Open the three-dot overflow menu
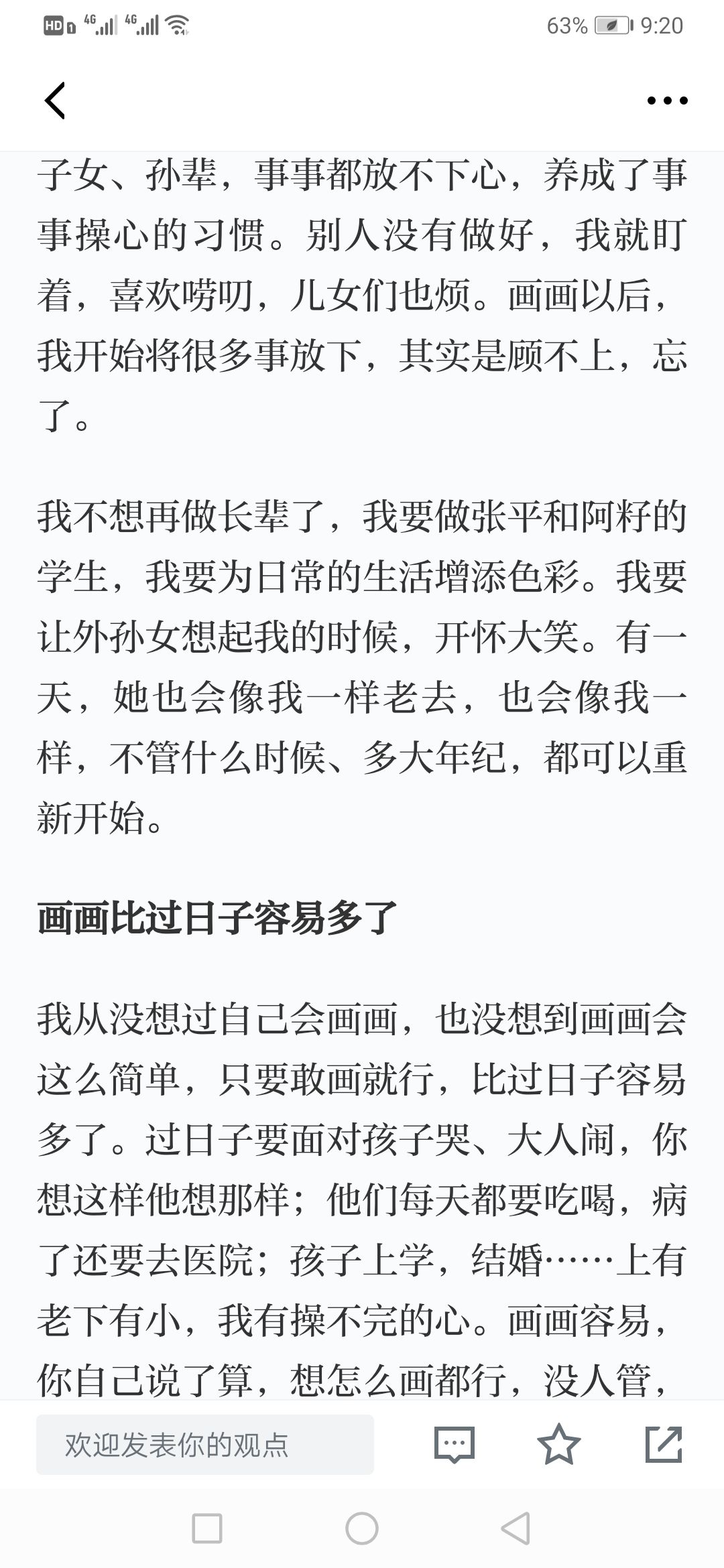 [x=667, y=101]
